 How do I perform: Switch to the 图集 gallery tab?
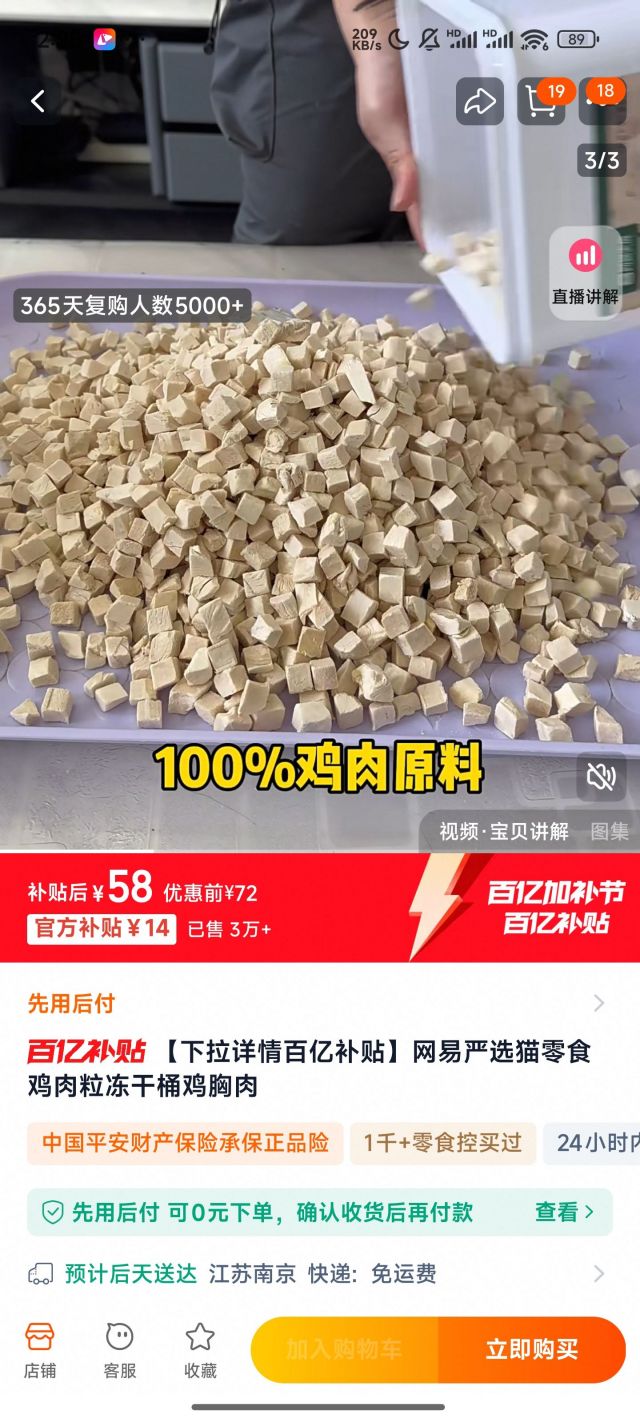click(x=609, y=831)
